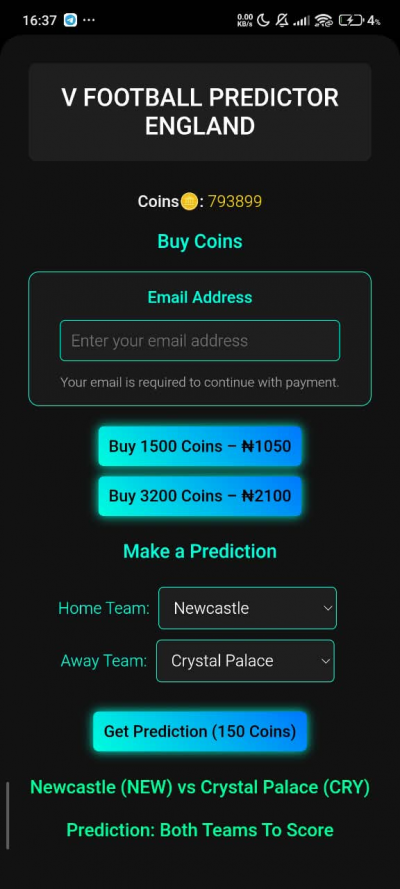Open the Home Team dropdown showing Newcastle
Viewport: 400px width, 889px height.
[x=247, y=608]
